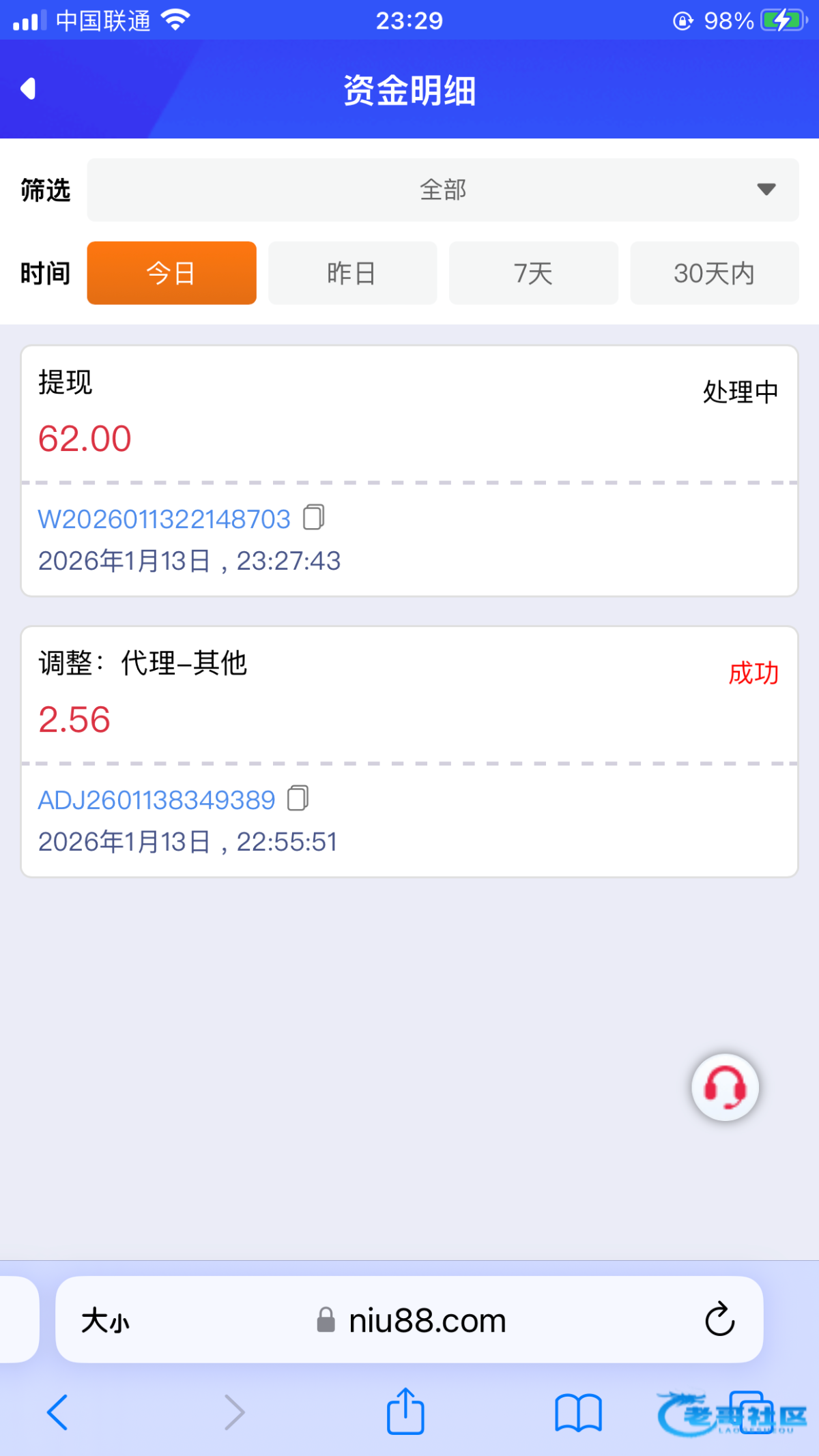Copy order number W2026011322148703
819x1456 pixels.
click(314, 517)
